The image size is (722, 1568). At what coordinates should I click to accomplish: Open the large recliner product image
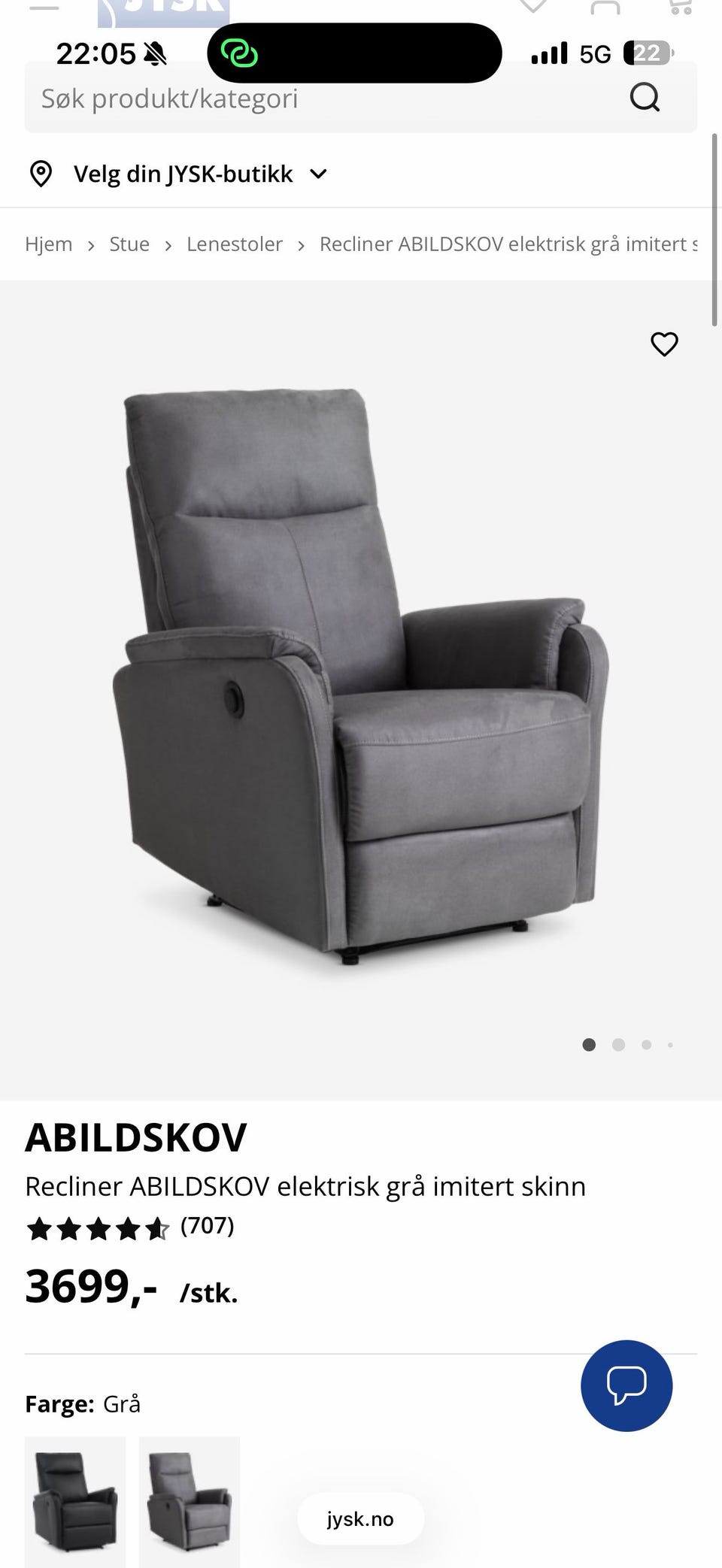click(x=361, y=677)
